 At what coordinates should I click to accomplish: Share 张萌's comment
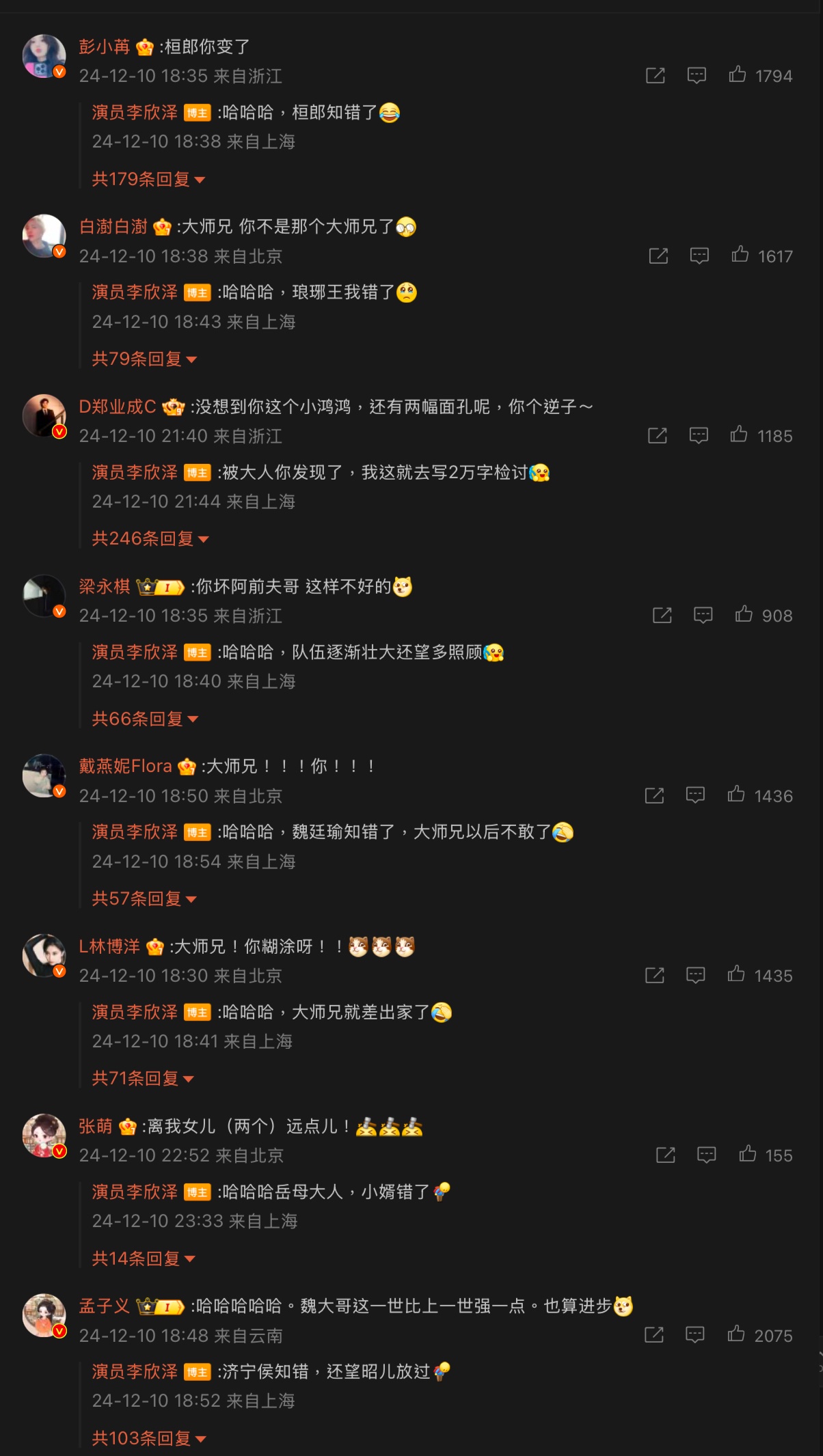click(x=666, y=1155)
